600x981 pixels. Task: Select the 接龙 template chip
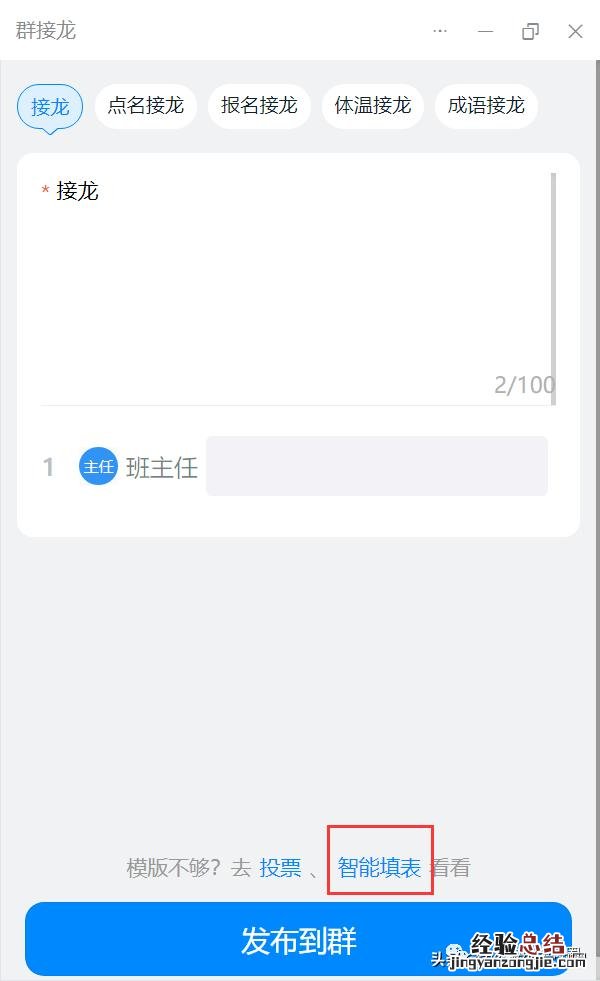click(50, 107)
